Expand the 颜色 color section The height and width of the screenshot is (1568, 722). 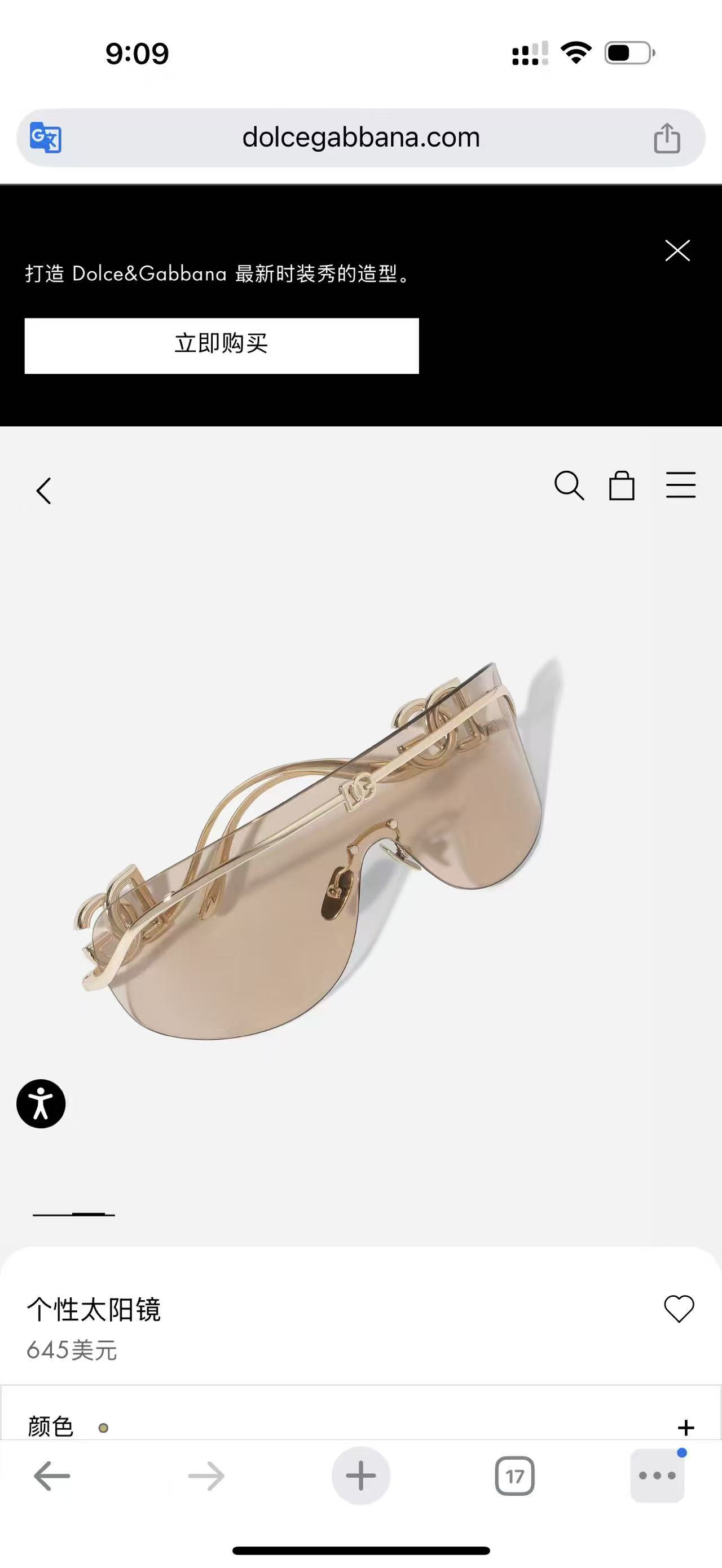(x=685, y=1428)
